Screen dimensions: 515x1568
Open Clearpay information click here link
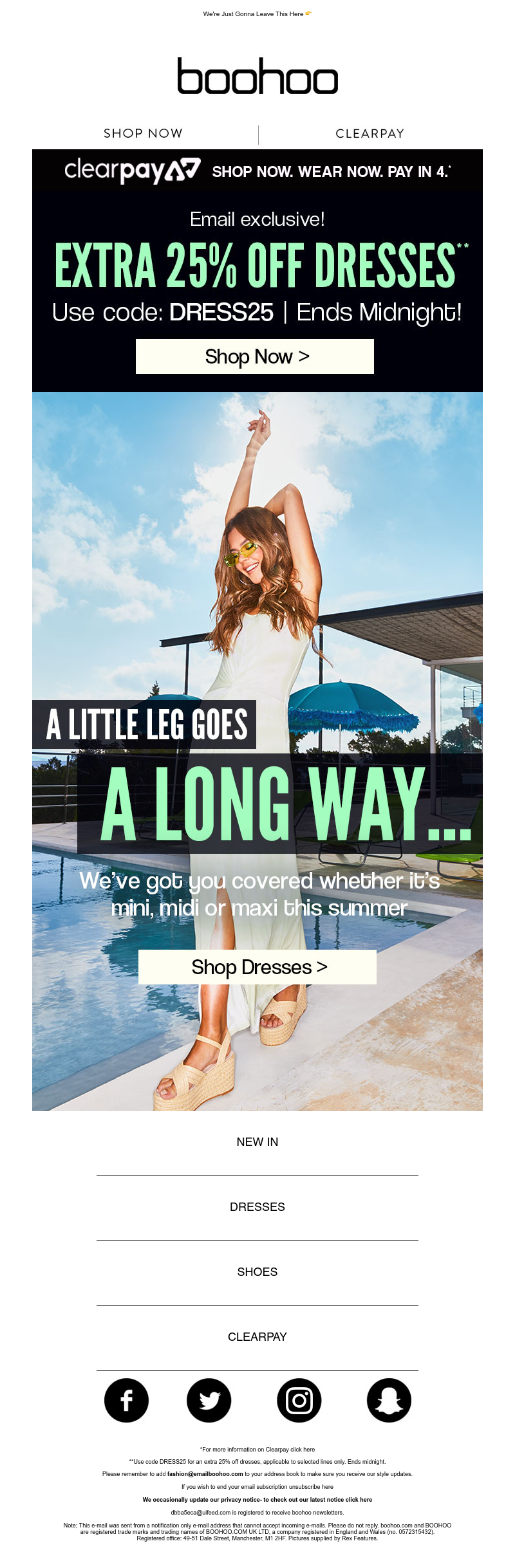tap(303, 1449)
